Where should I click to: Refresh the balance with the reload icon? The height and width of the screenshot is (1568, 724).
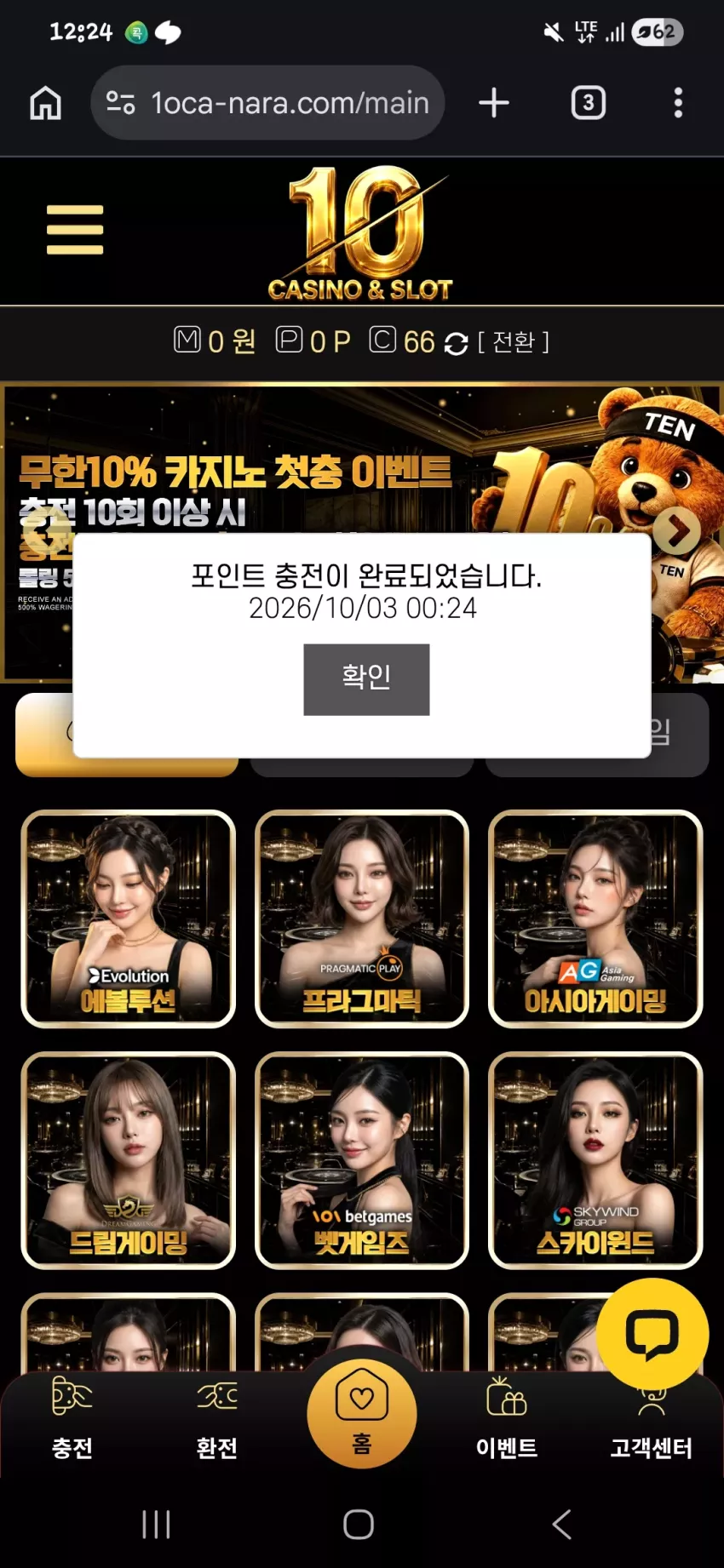(457, 343)
